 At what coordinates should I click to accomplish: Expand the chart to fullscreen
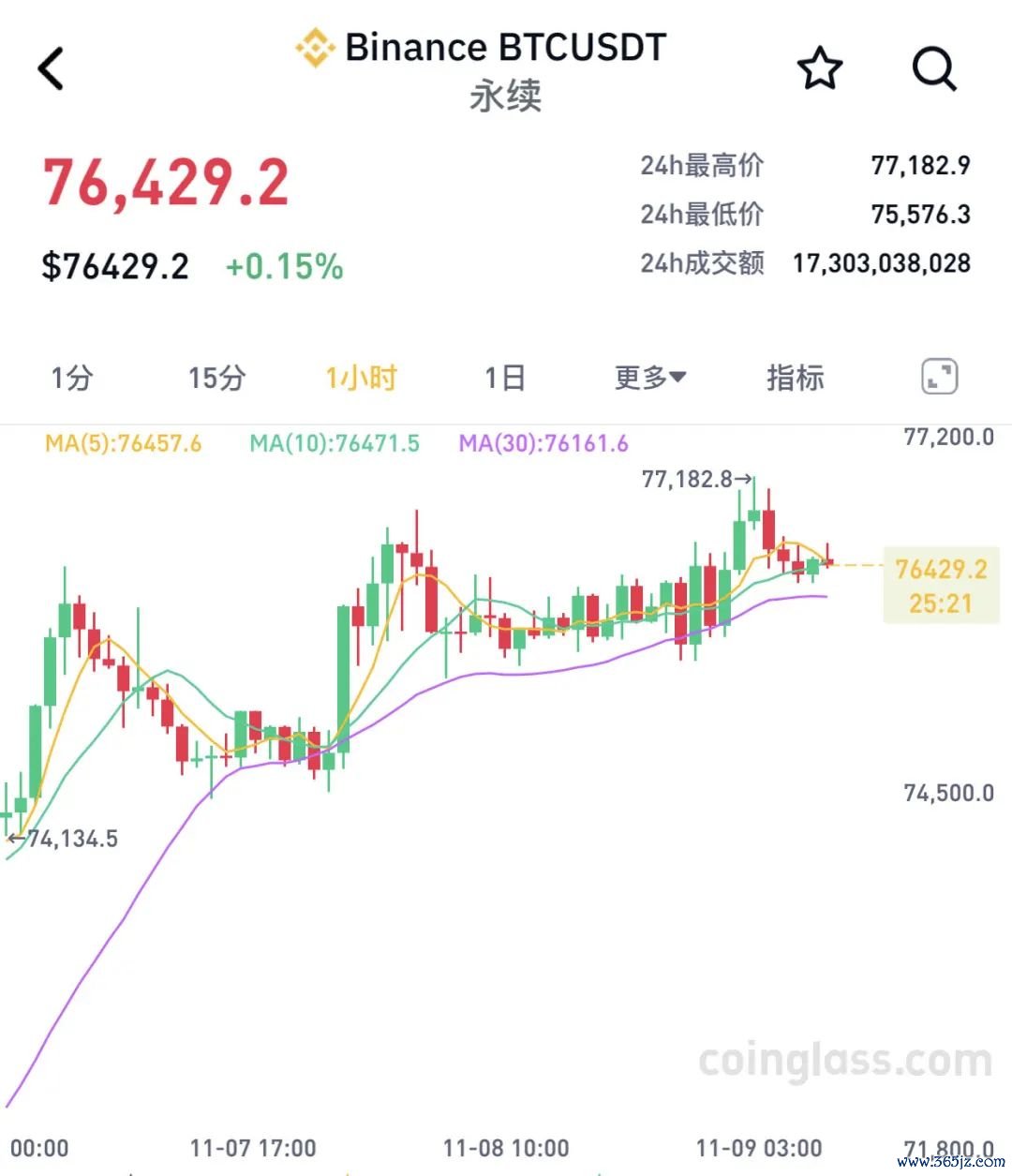(939, 377)
